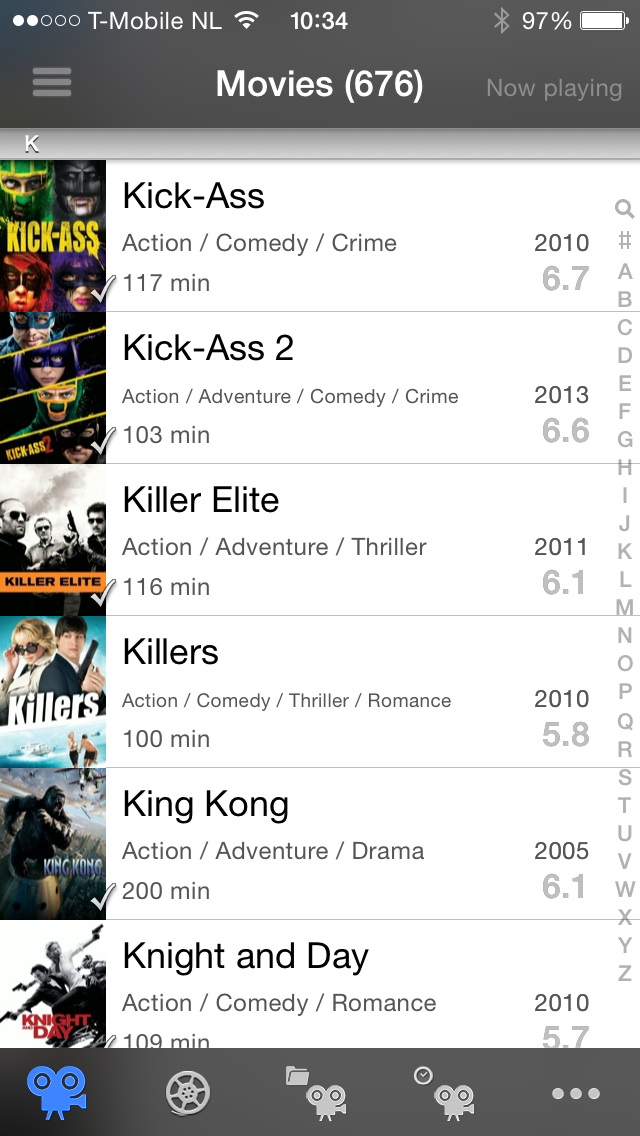This screenshot has height=1136, width=640.
Task: Switch to the movies camera tab
Action: pos(57,1092)
